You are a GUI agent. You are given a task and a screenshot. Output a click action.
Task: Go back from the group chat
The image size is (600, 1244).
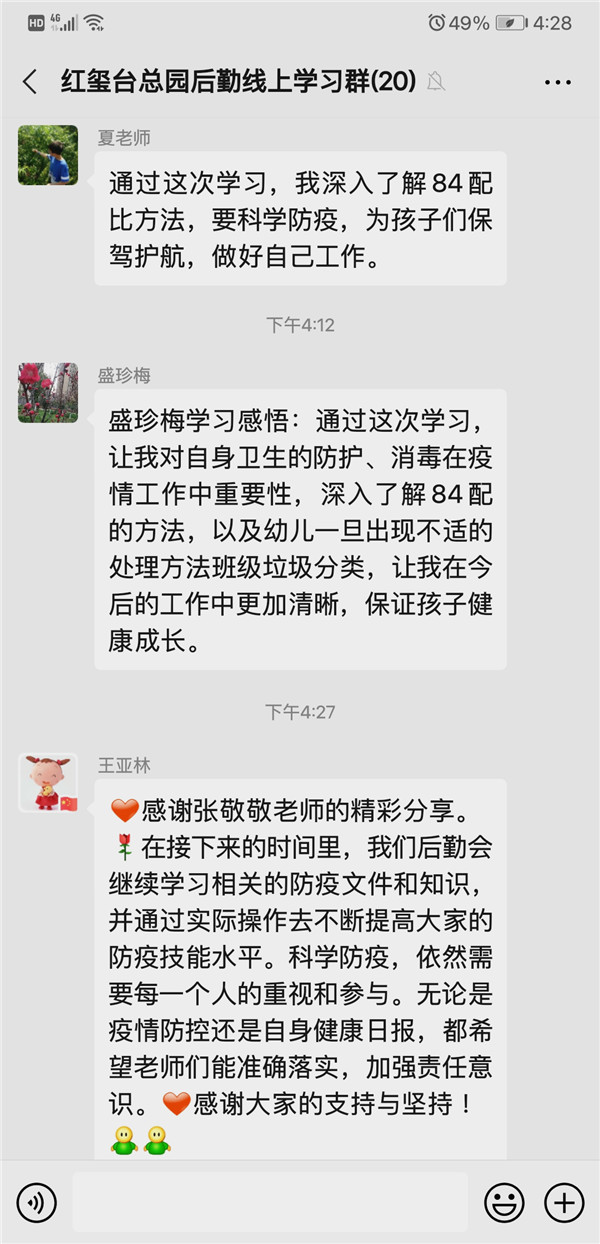click(x=29, y=82)
